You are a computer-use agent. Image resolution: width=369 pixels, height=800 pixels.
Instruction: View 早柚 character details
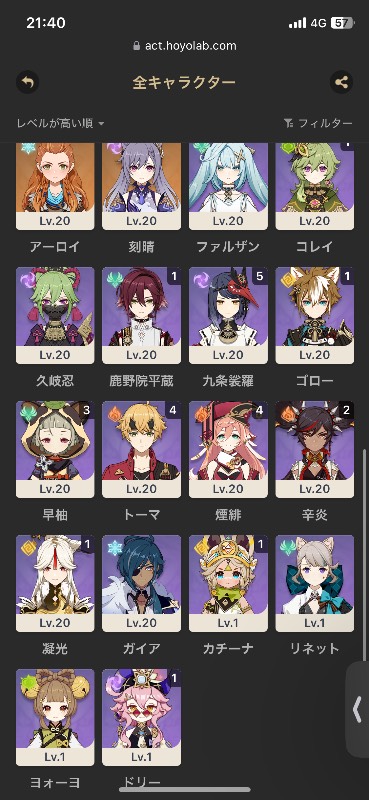[55, 449]
